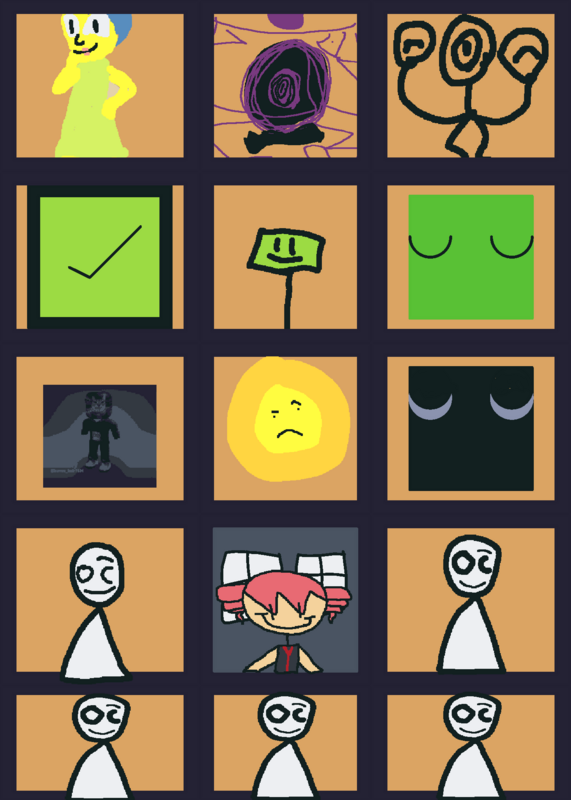Open the yellow character with blue hair tile
The height and width of the screenshot is (800, 571).
click(x=100, y=86)
